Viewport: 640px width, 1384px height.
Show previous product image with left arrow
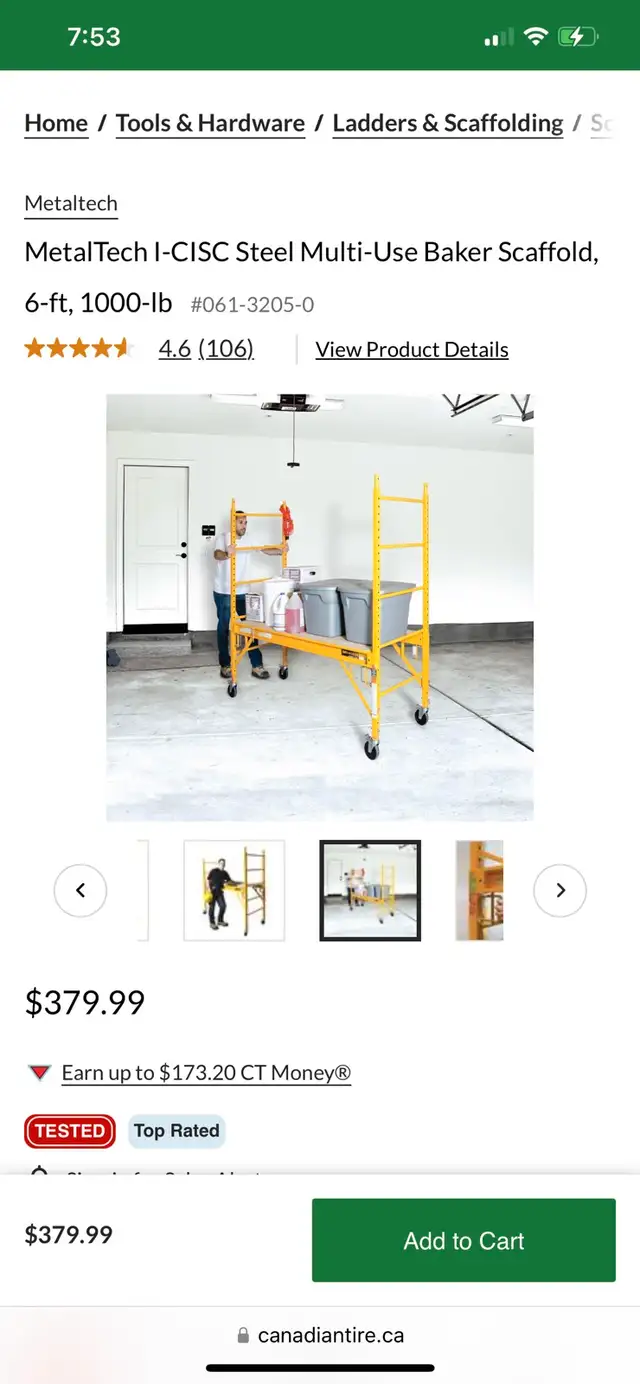(x=80, y=890)
